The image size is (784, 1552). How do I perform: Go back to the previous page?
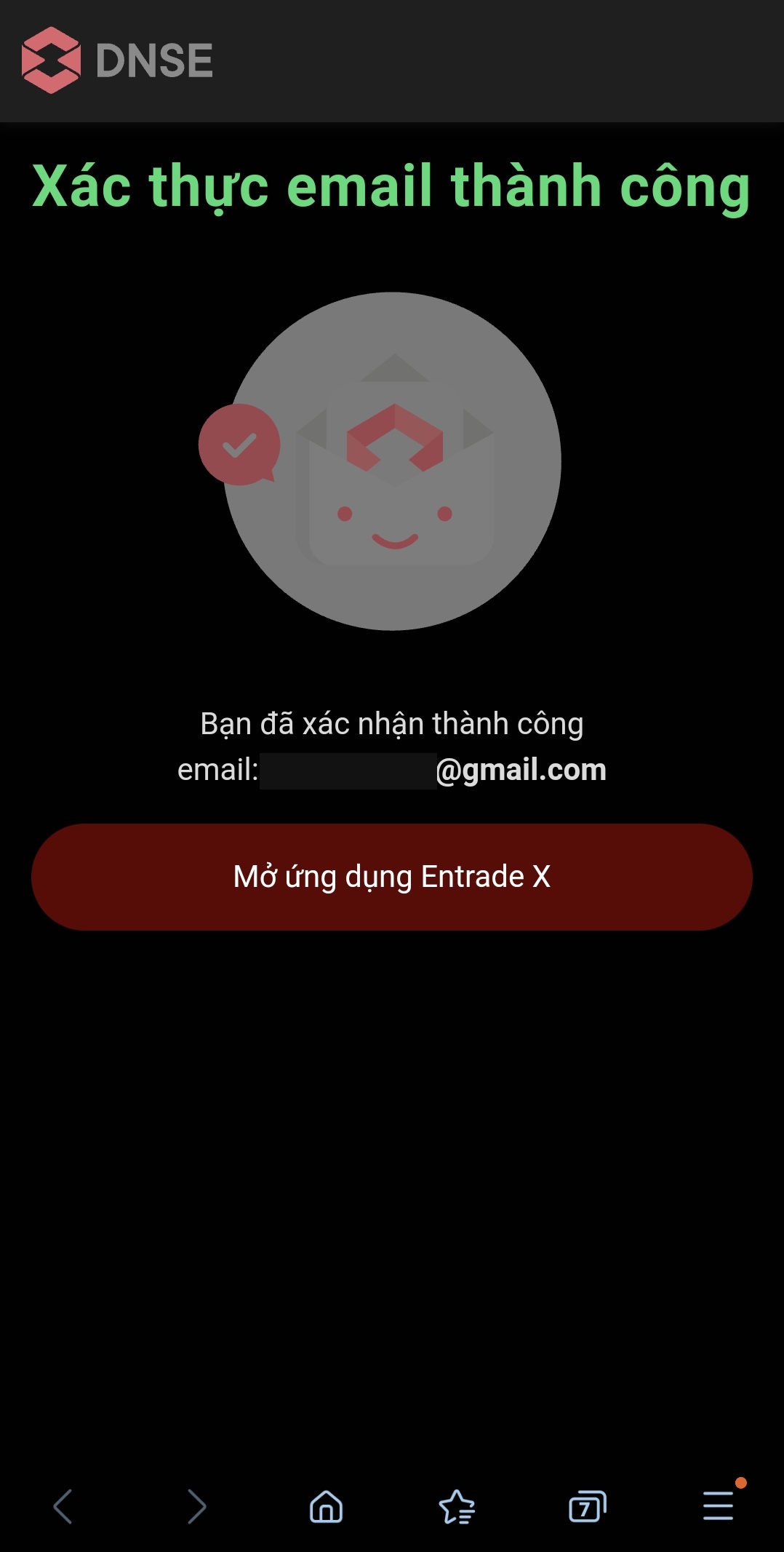click(63, 1505)
